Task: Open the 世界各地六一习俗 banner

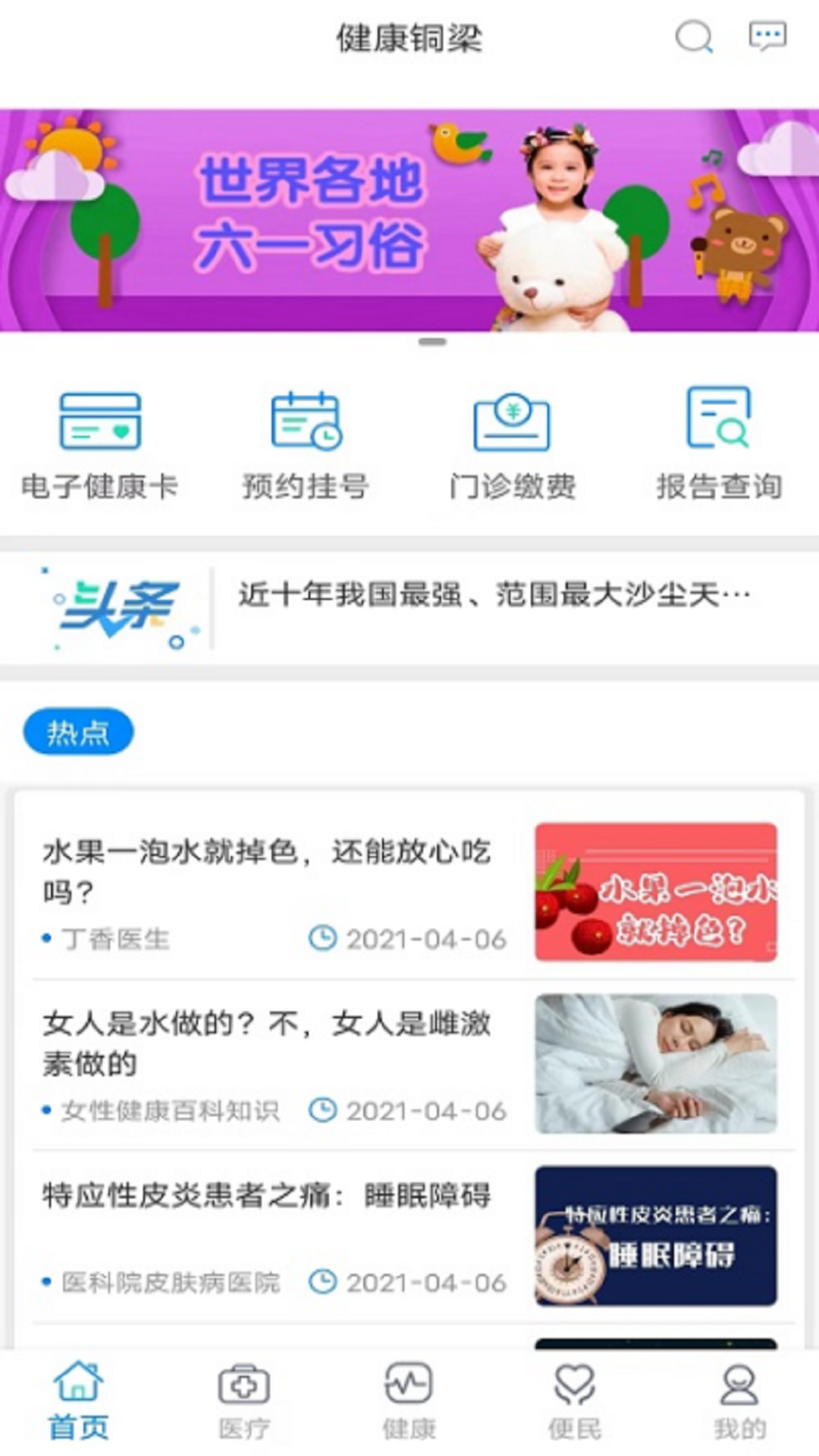Action: [409, 220]
